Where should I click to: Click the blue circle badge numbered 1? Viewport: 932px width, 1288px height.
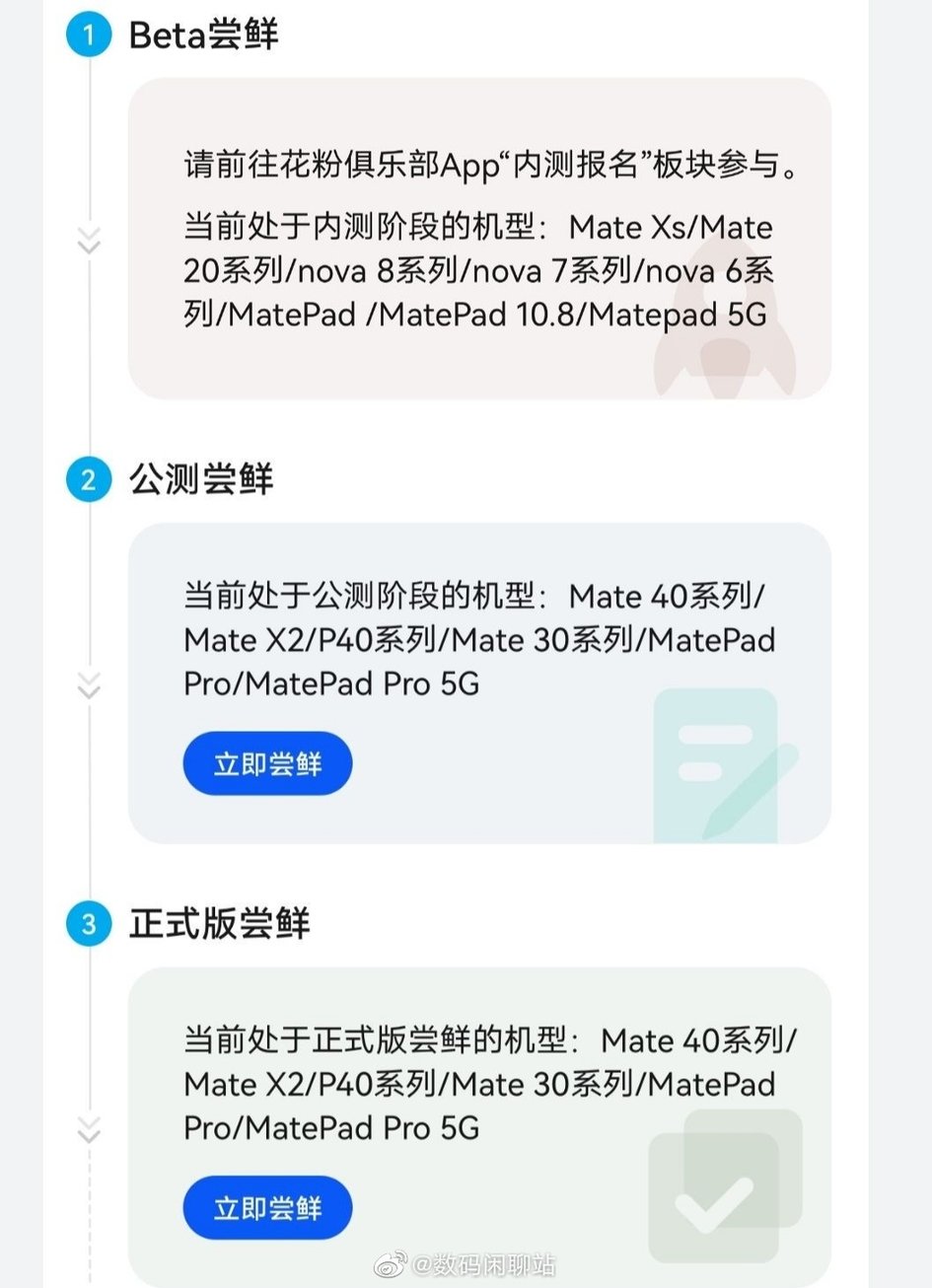(89, 31)
